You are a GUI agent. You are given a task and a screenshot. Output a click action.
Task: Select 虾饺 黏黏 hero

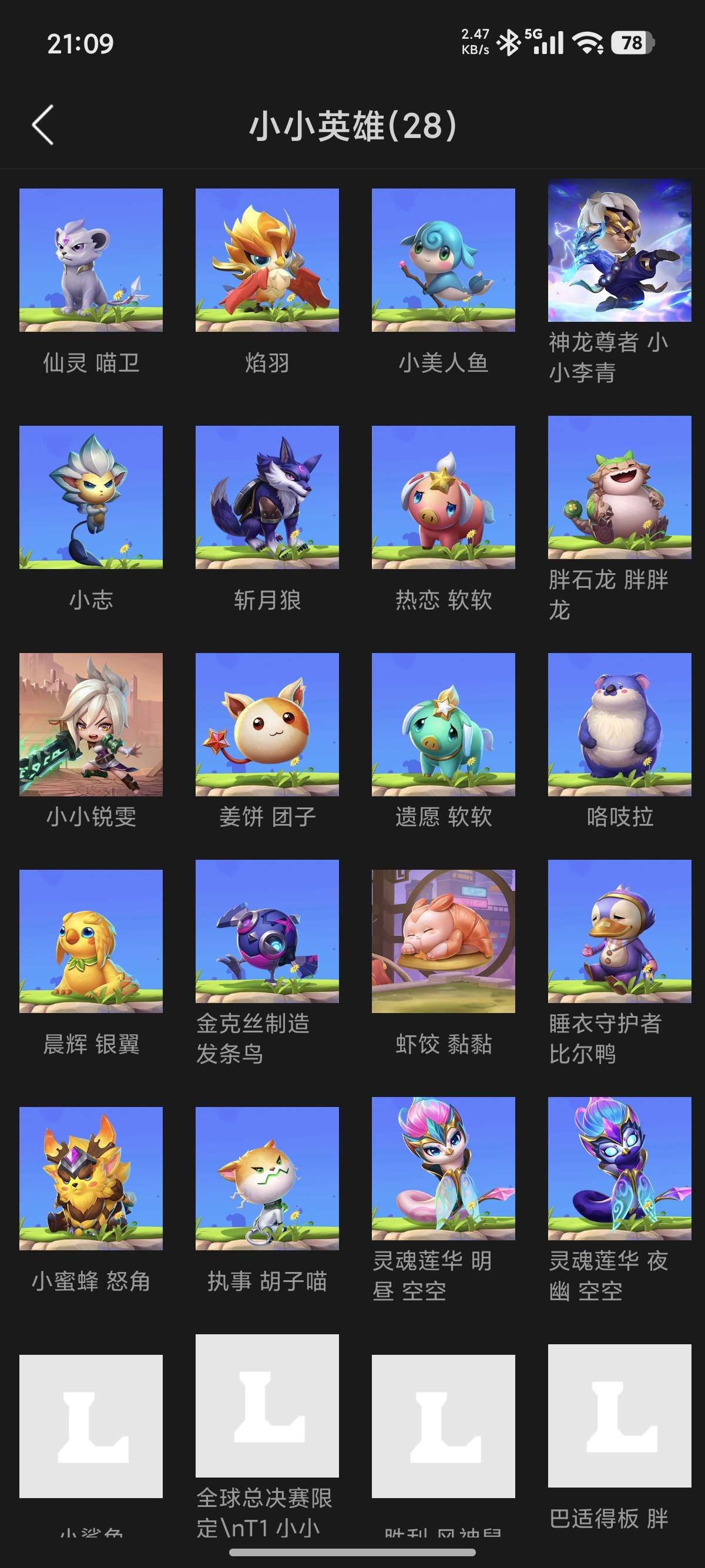point(443,941)
